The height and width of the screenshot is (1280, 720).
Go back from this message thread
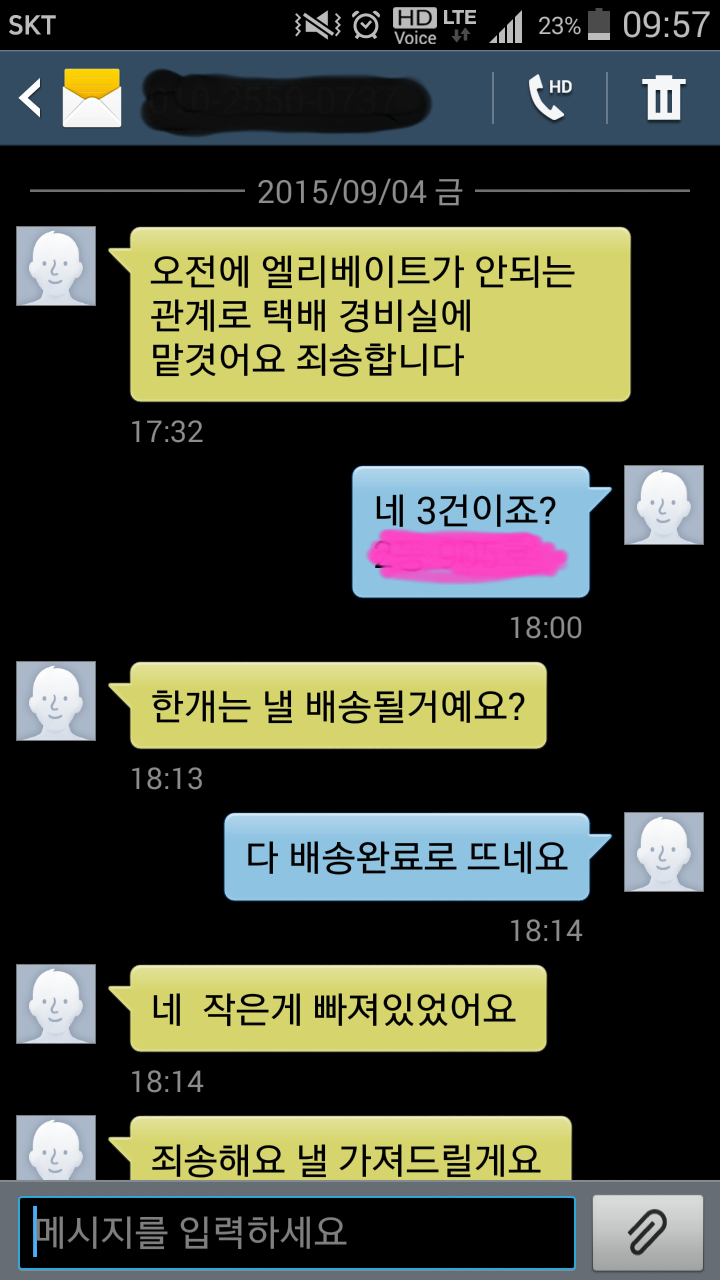[x=30, y=98]
